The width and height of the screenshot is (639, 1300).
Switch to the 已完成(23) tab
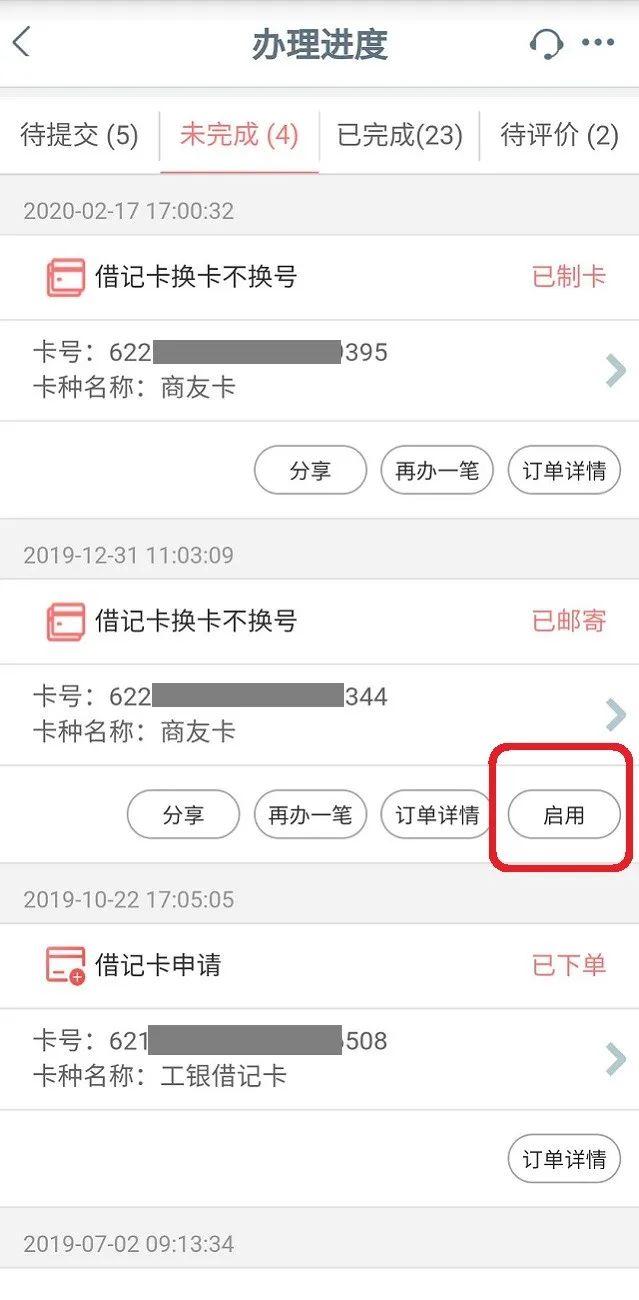pyautogui.click(x=400, y=135)
